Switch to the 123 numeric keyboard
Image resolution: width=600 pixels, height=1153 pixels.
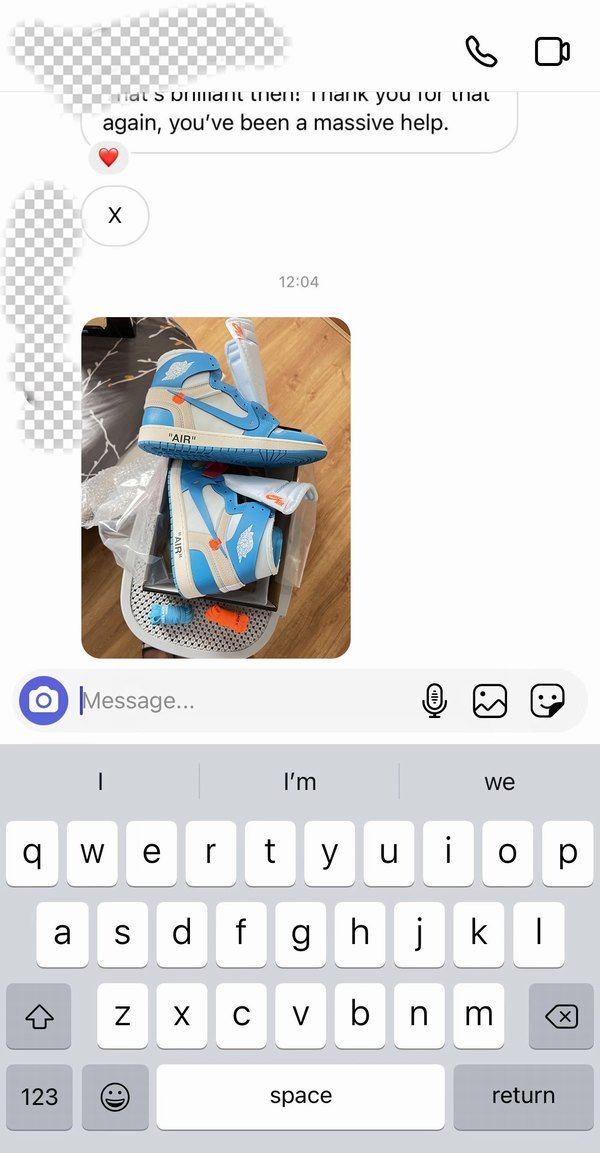click(x=39, y=1096)
